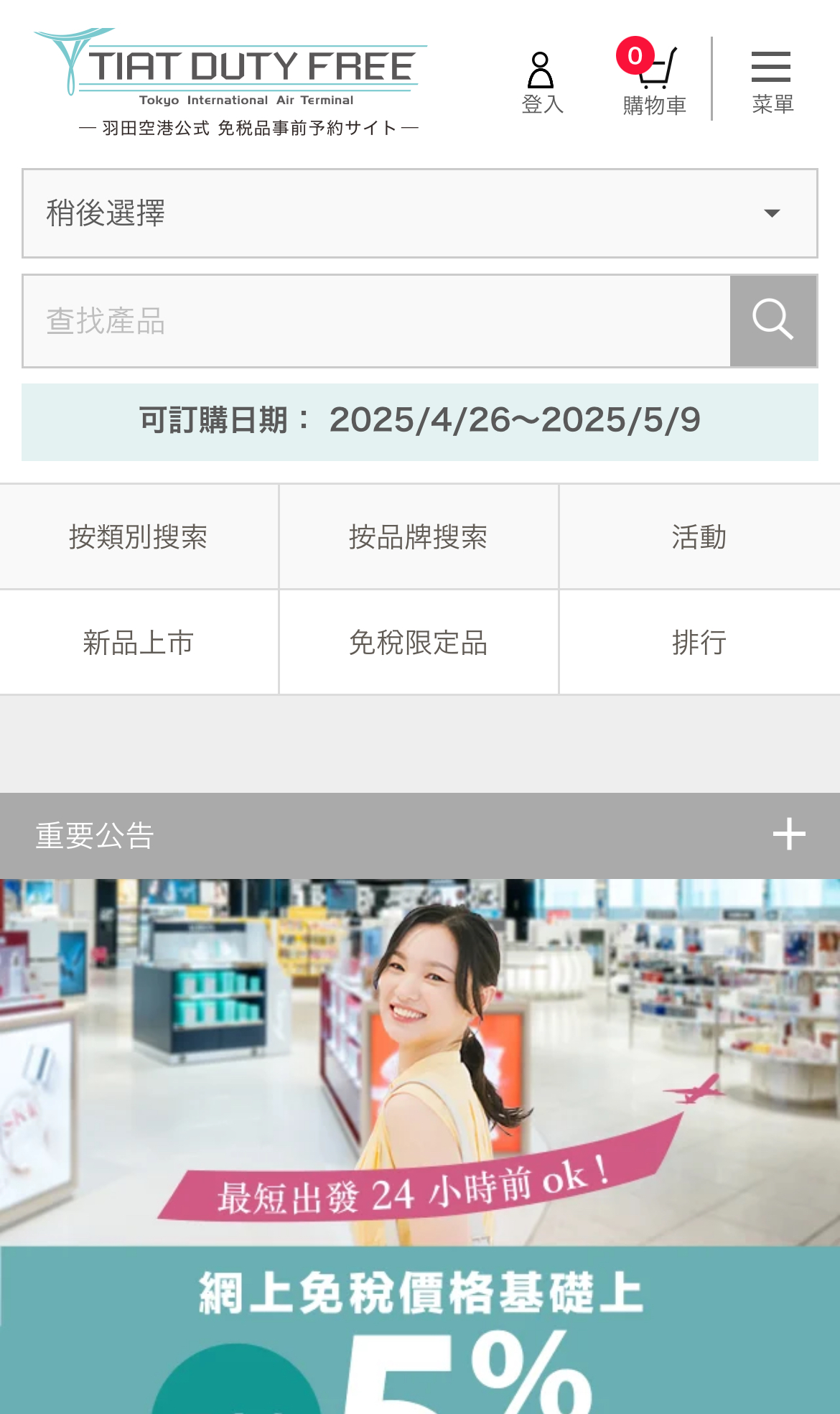View 新品上市 new arrivals
Screen dimensions: 840x1414
point(139,643)
